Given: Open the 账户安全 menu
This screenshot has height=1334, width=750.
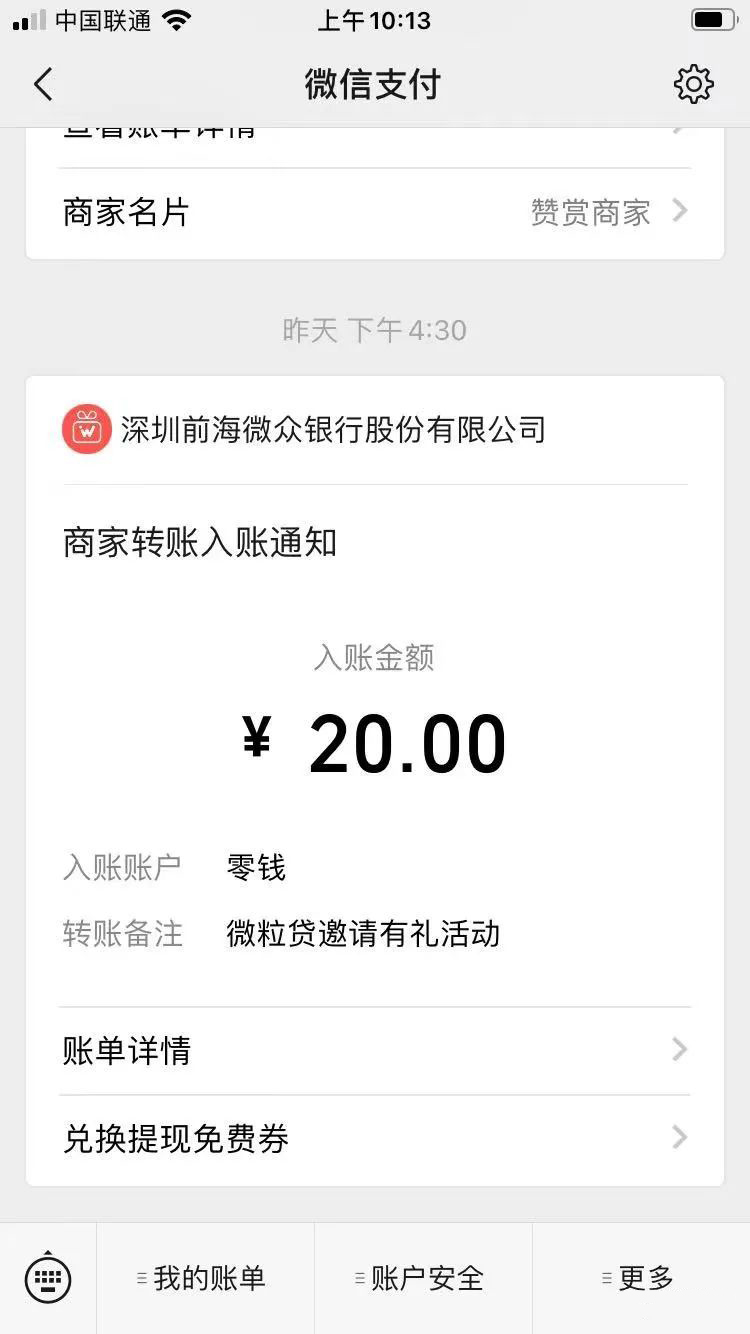Looking at the screenshot, I should point(423,1278).
